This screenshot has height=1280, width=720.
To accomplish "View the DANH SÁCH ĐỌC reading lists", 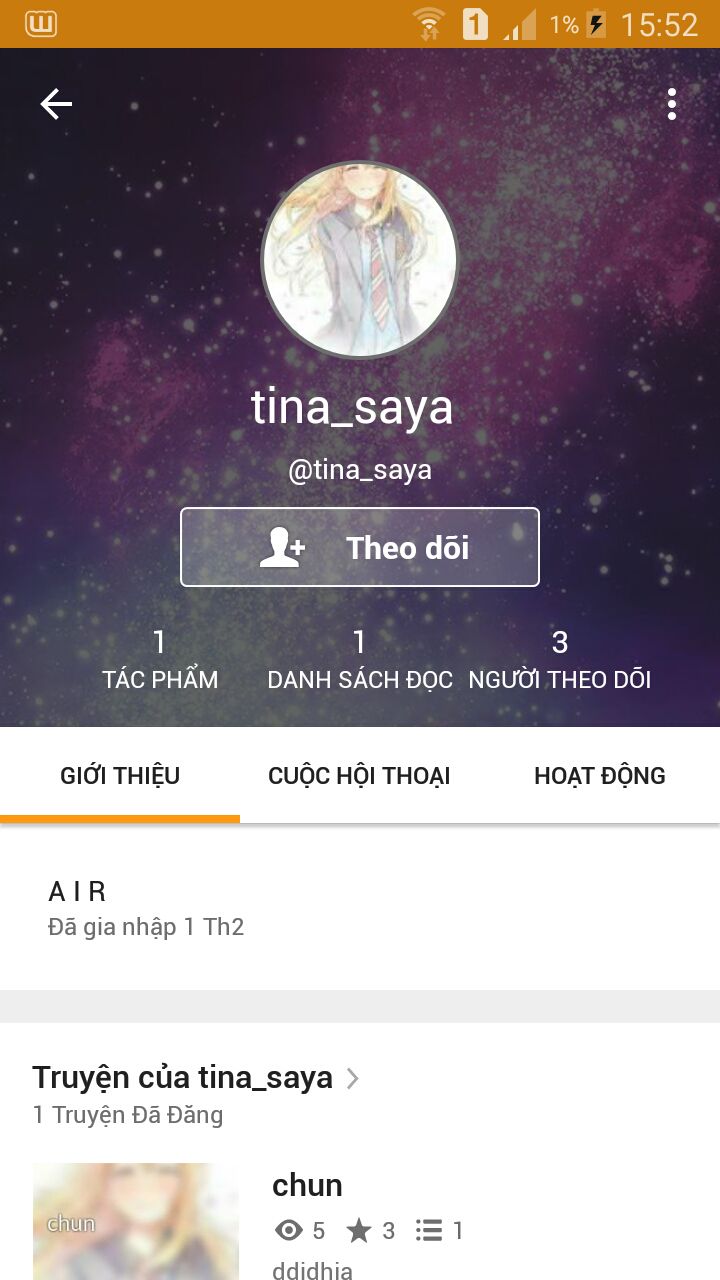I will pyautogui.click(x=360, y=660).
